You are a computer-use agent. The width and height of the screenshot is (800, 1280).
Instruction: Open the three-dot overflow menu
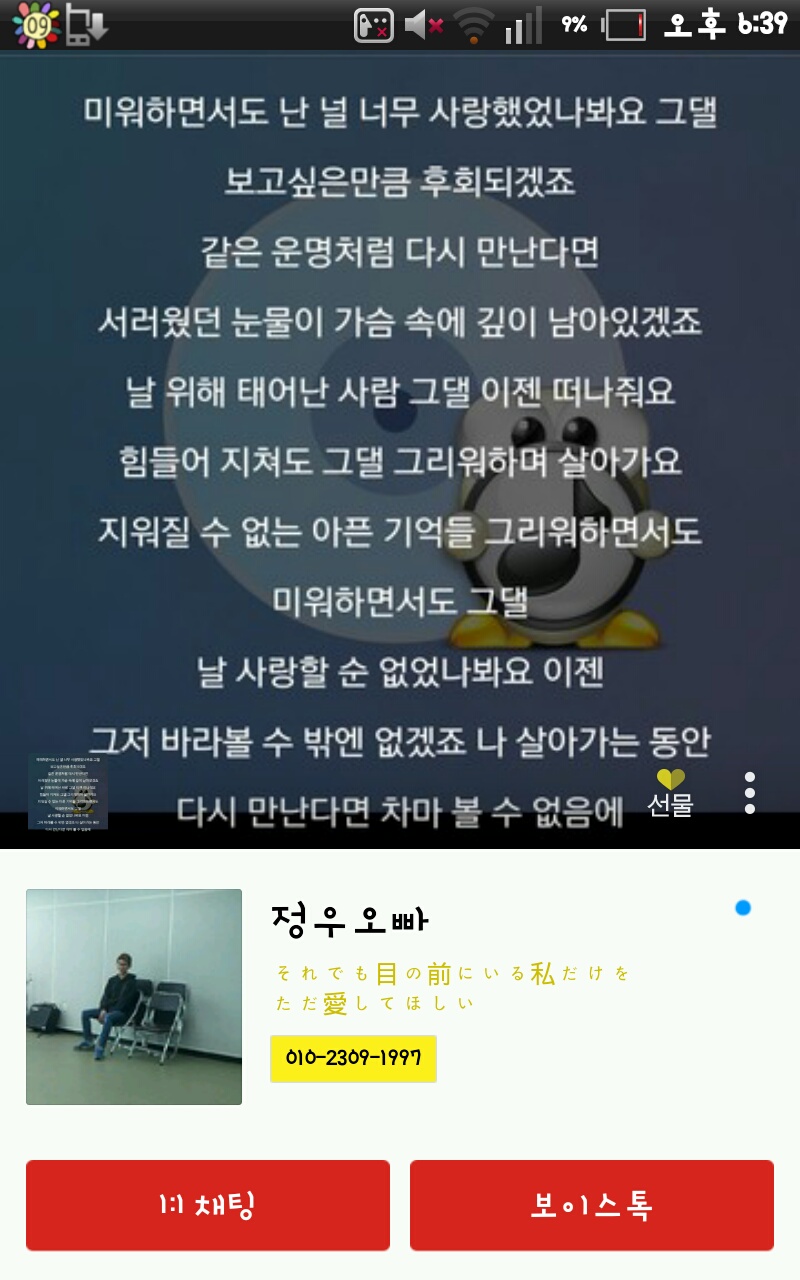(x=749, y=792)
